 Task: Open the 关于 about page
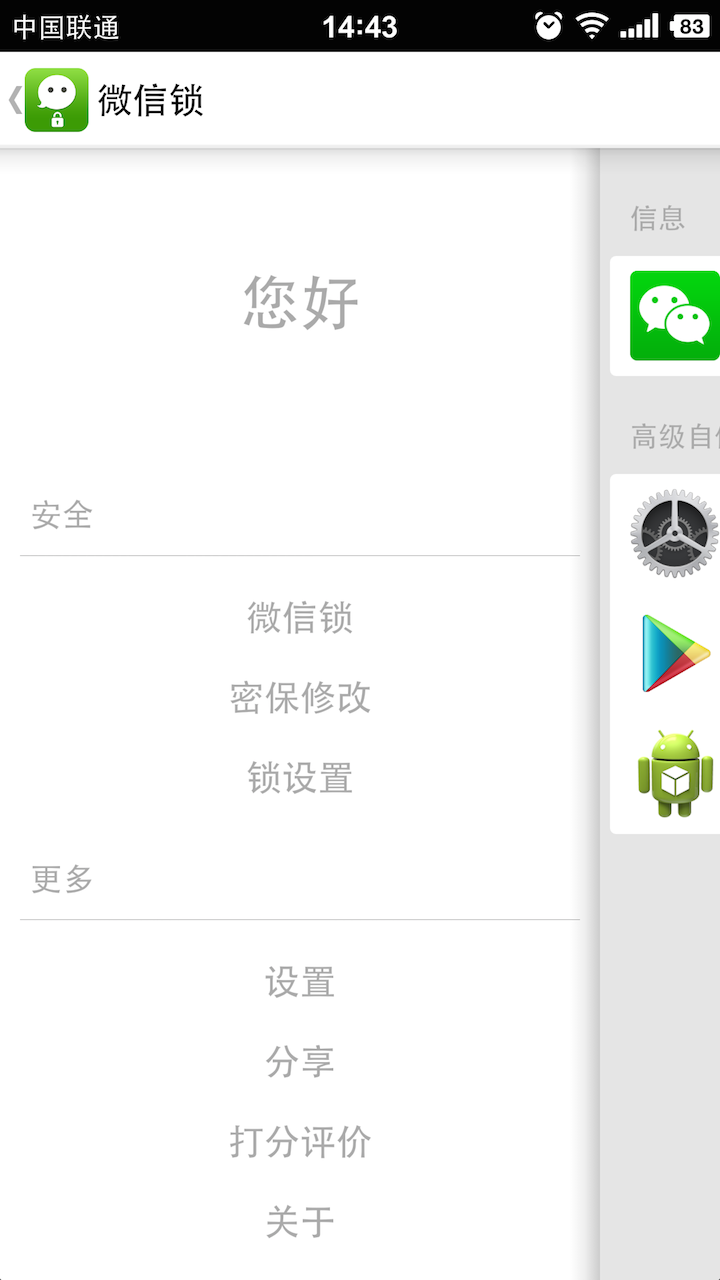point(300,1222)
